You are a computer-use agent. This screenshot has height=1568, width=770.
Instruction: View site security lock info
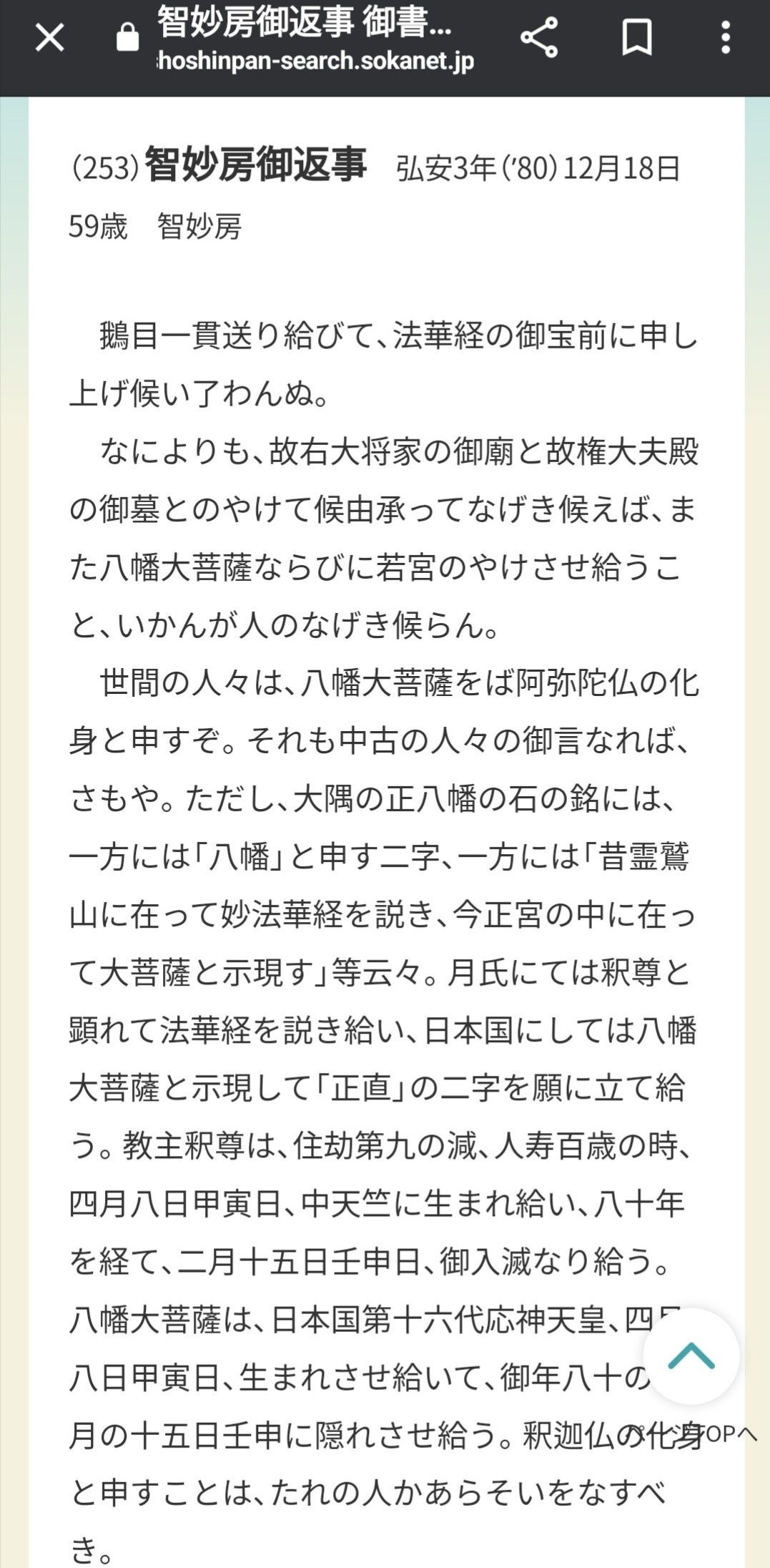click(x=127, y=38)
